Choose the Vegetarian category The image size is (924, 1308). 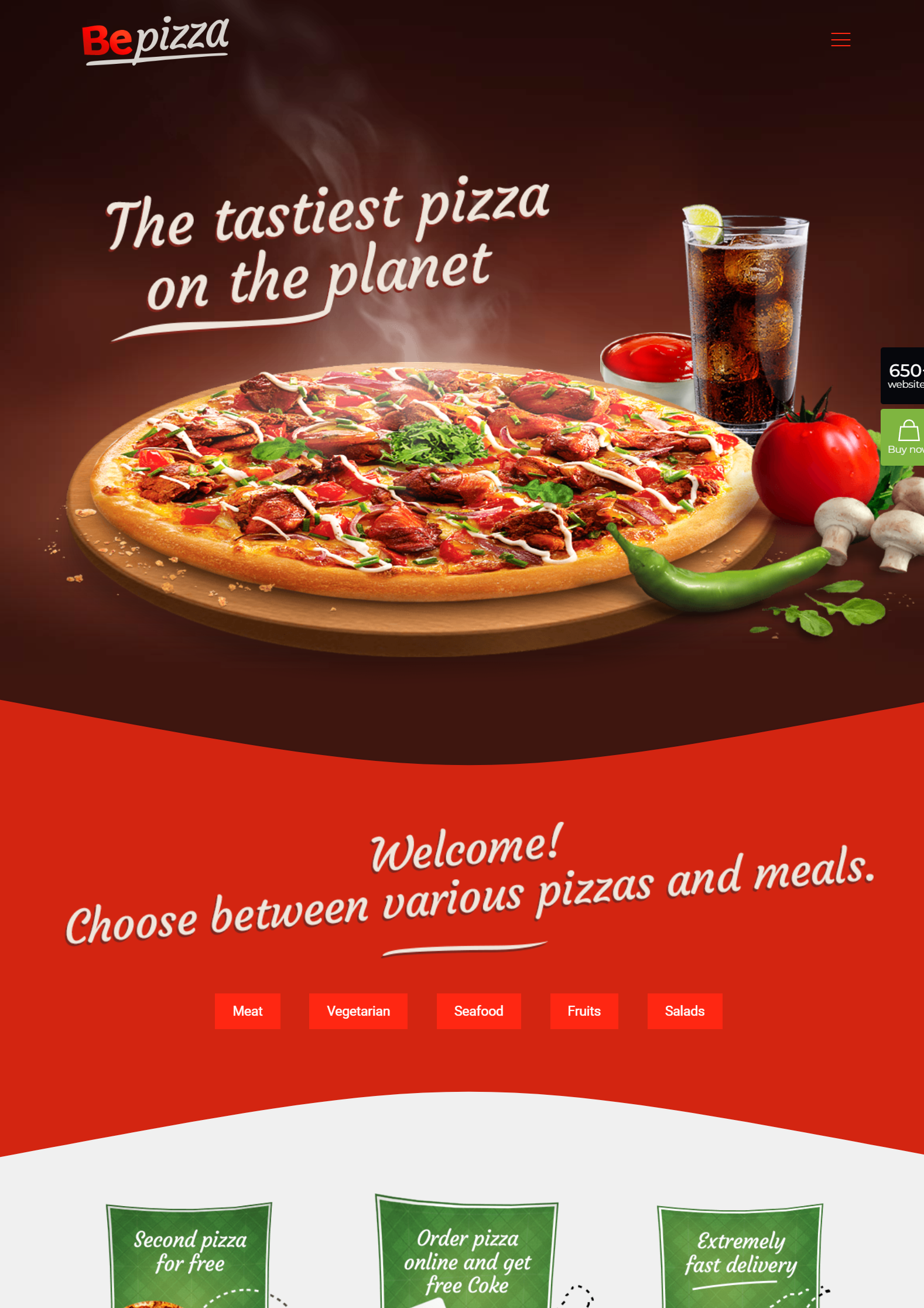(x=358, y=1011)
